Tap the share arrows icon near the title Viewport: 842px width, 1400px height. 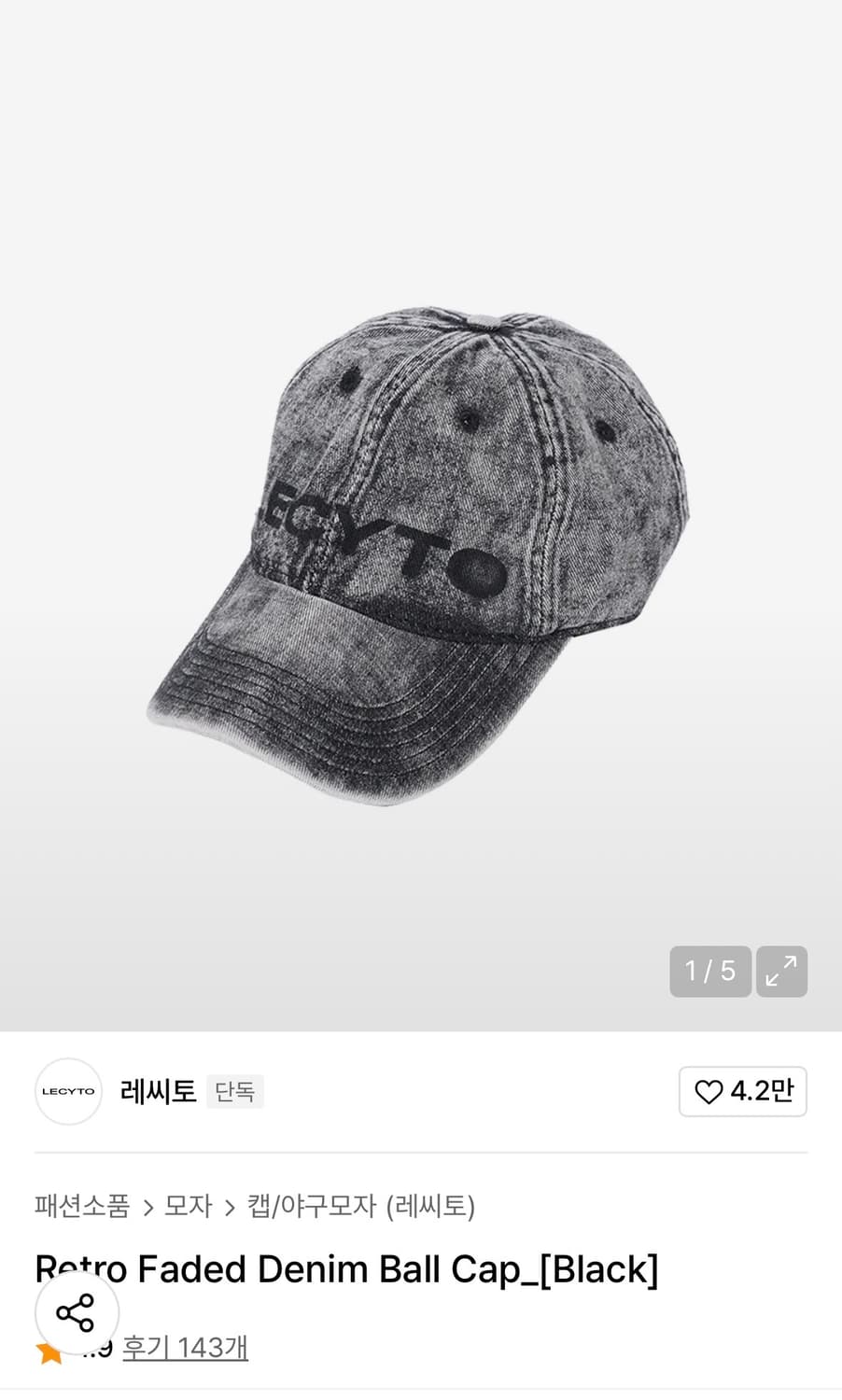(x=77, y=1312)
